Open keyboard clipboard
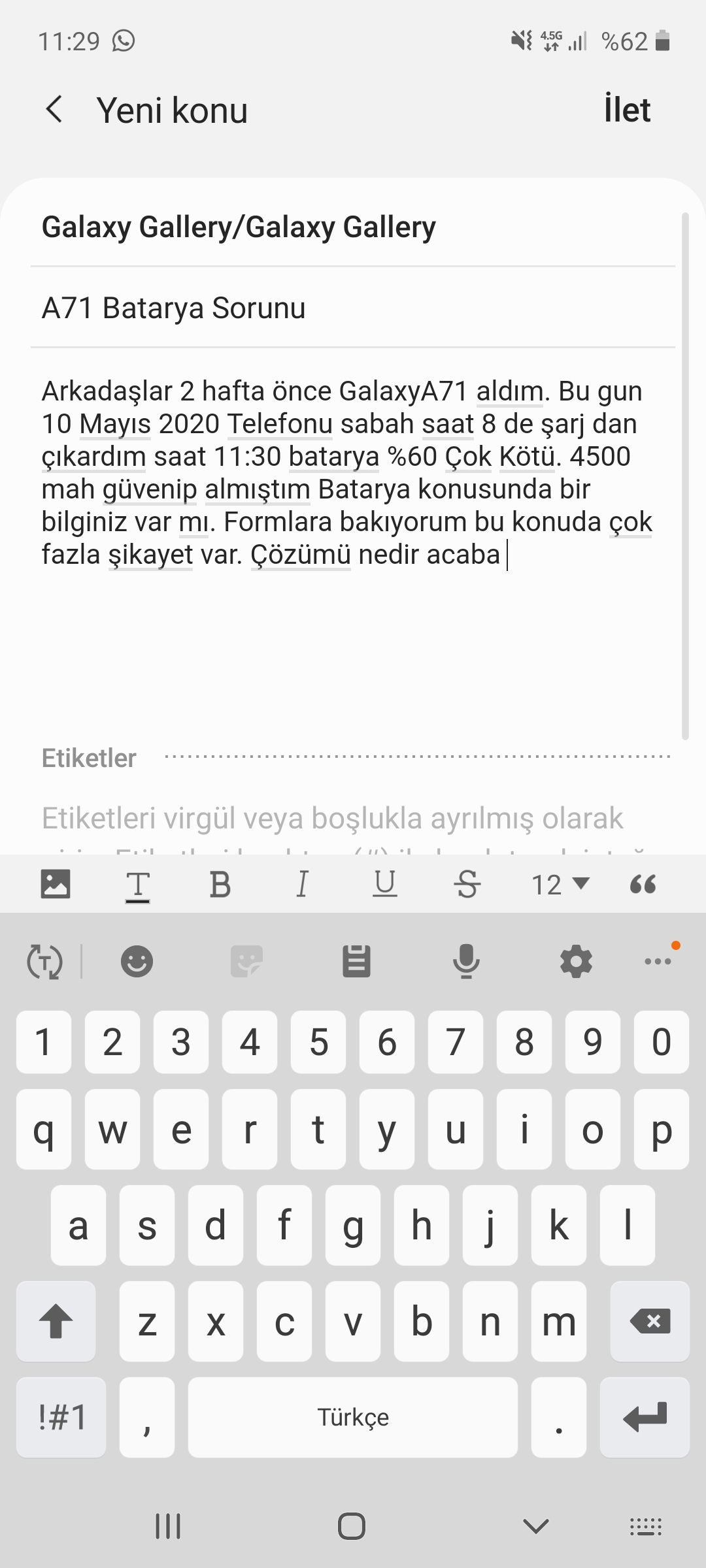Image resolution: width=706 pixels, height=1568 pixels. point(356,962)
